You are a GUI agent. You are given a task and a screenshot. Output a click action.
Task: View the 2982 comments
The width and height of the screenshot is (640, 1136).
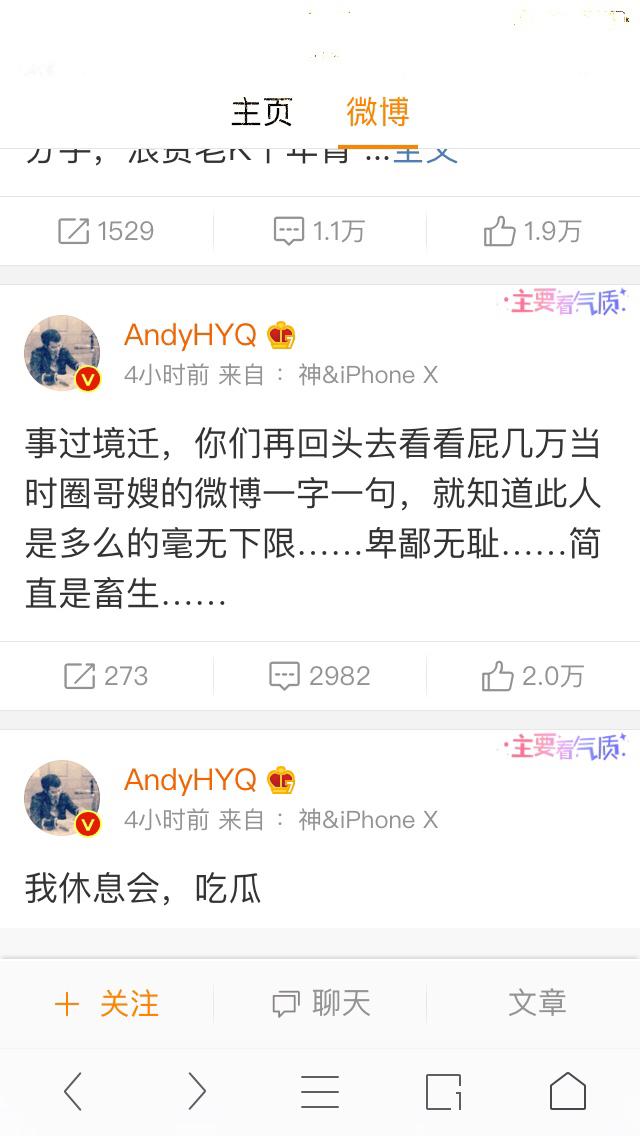click(x=319, y=676)
